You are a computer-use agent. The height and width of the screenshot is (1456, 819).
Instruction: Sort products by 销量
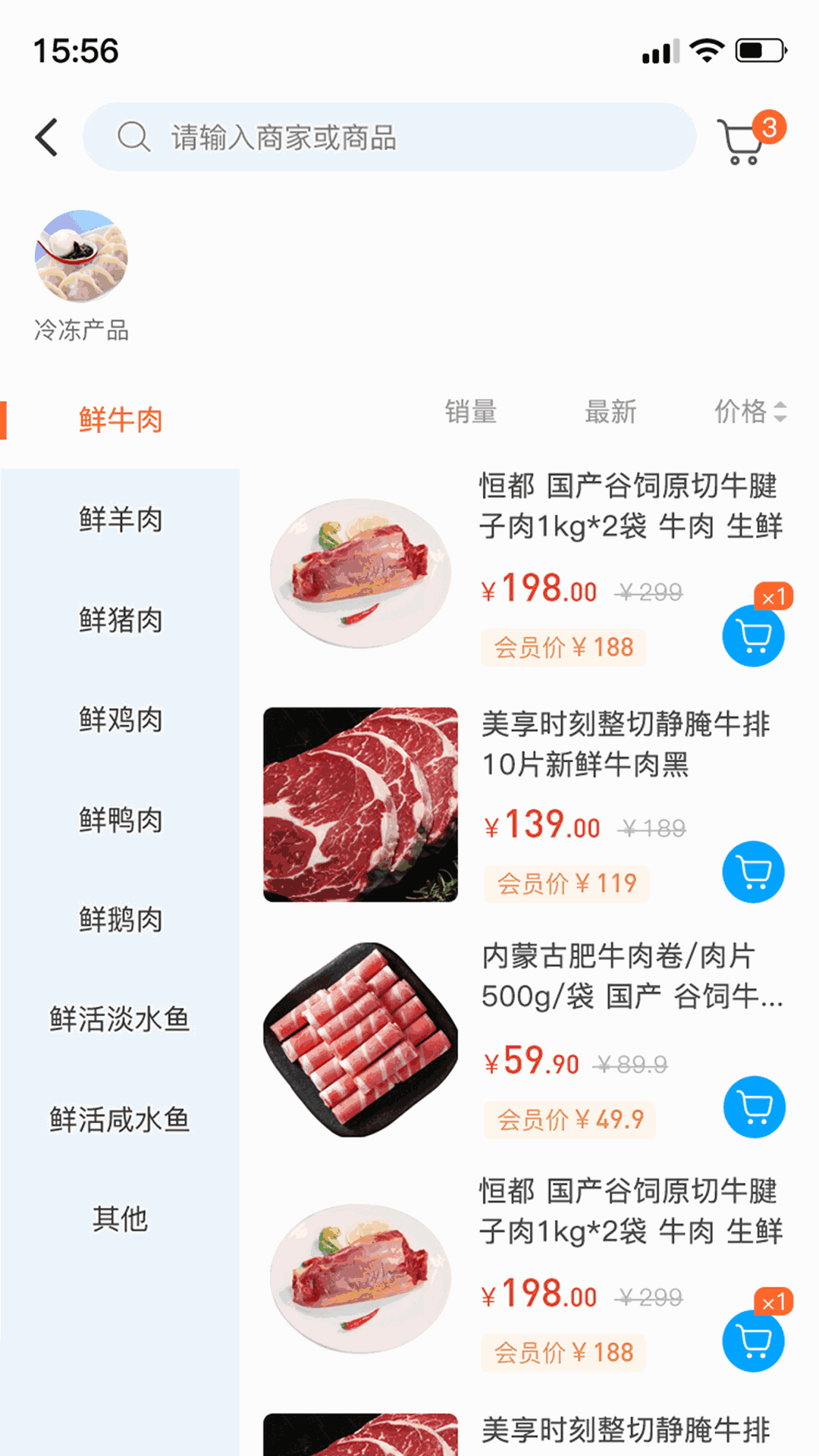pyautogui.click(x=470, y=412)
